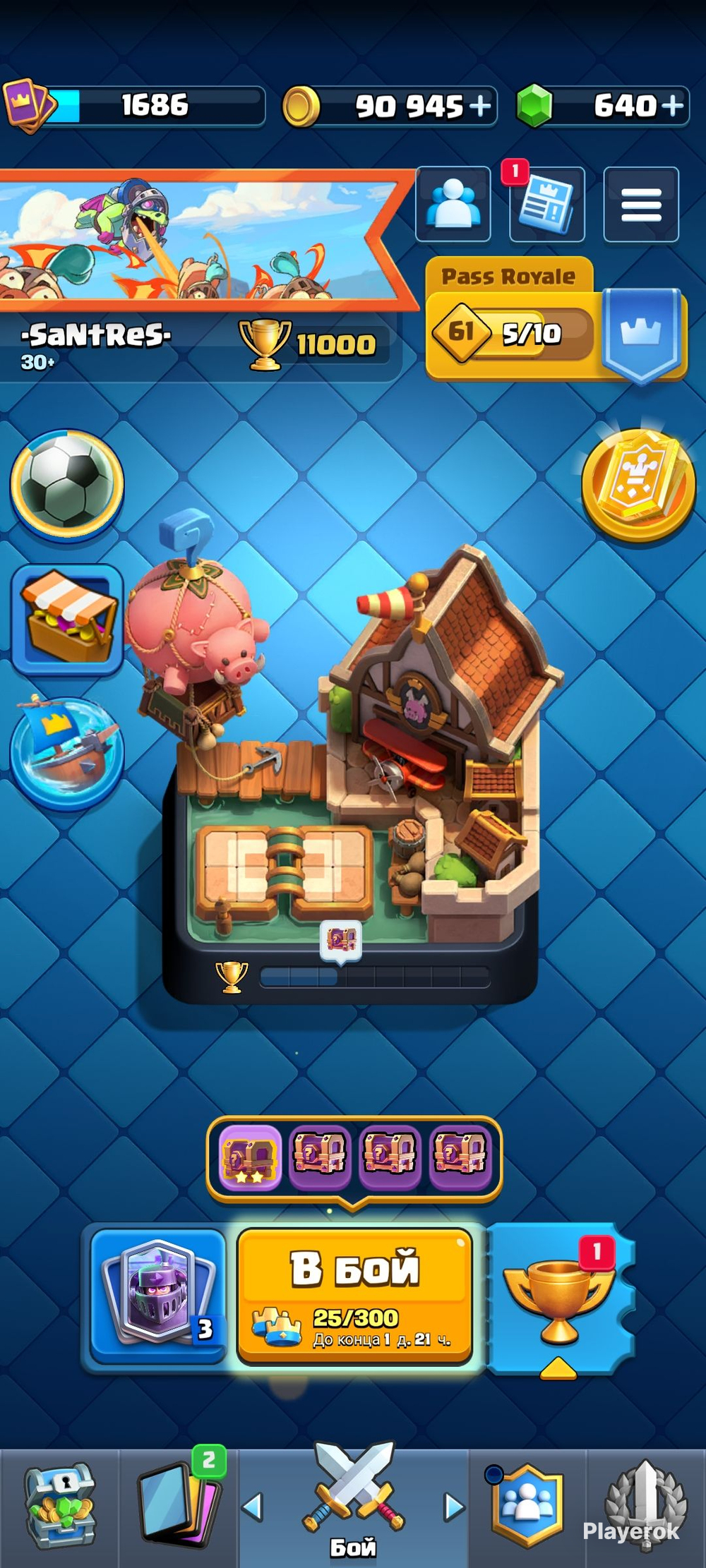The width and height of the screenshot is (706, 1568).
Task: Start a battle with В бой
Action: [355, 1296]
